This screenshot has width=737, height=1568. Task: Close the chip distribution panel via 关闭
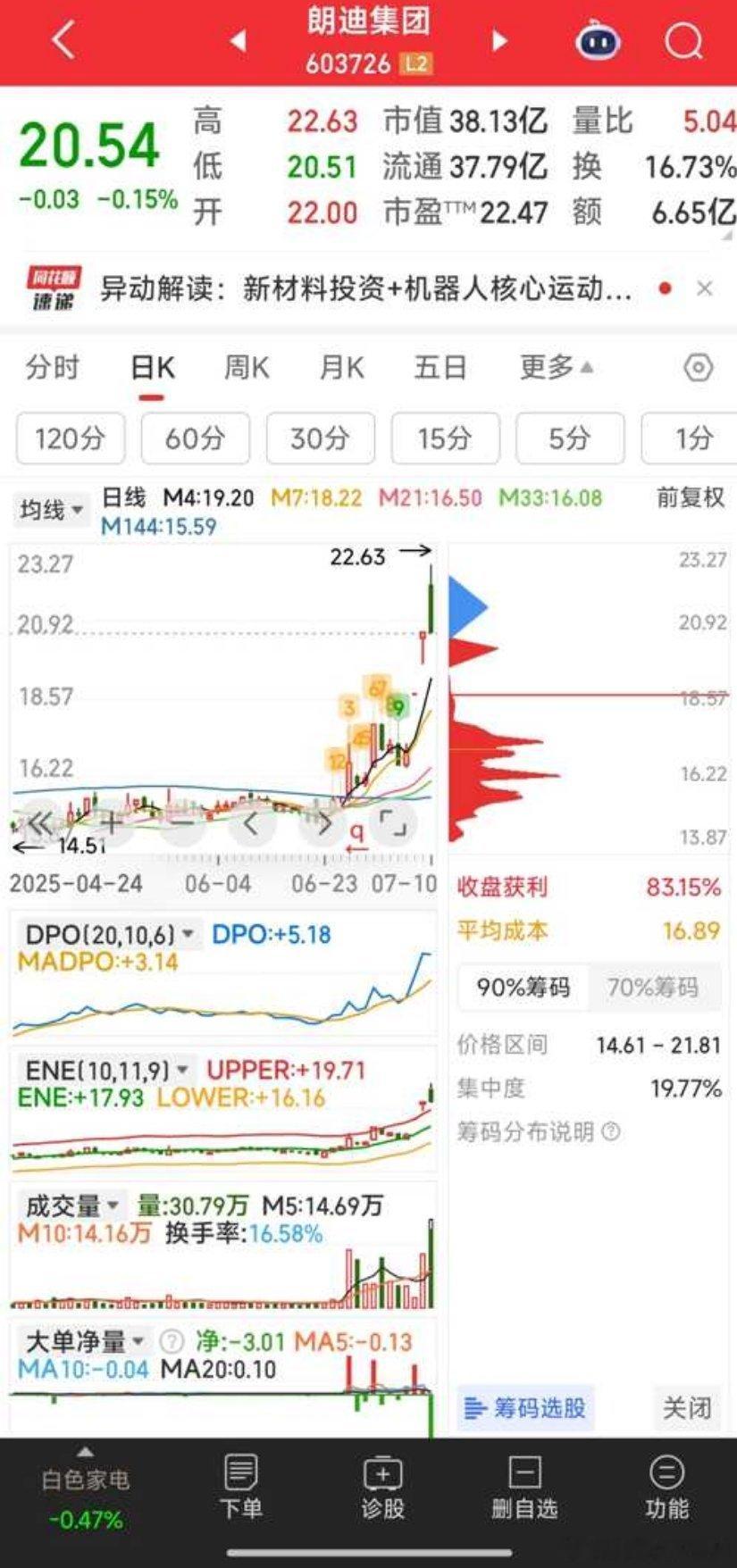click(x=686, y=1408)
